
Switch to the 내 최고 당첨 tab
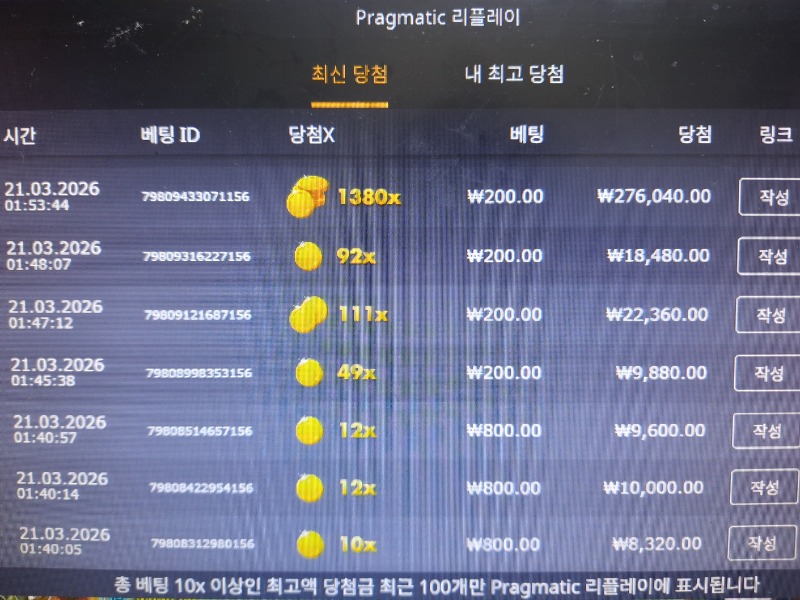click(x=514, y=74)
